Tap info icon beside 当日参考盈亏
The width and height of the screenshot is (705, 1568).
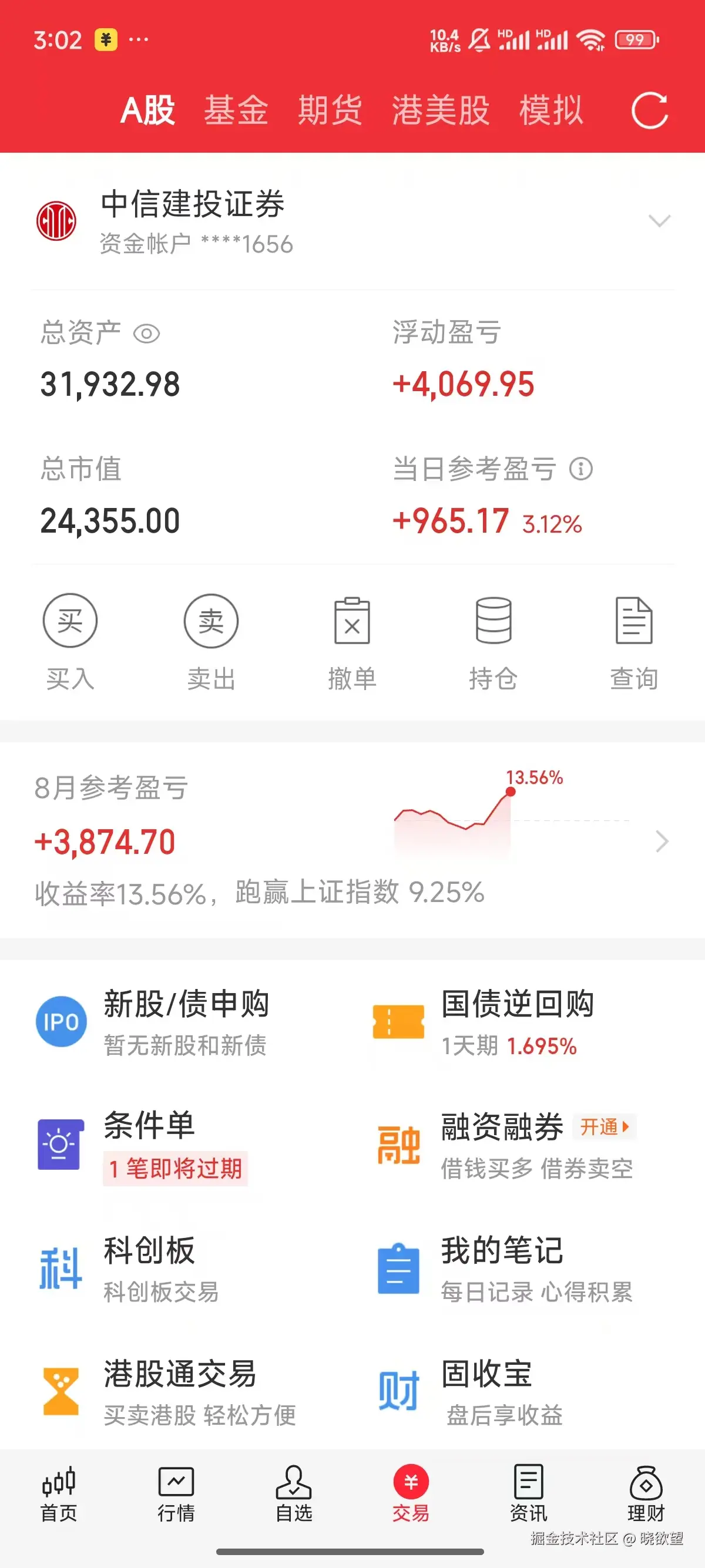click(x=583, y=469)
